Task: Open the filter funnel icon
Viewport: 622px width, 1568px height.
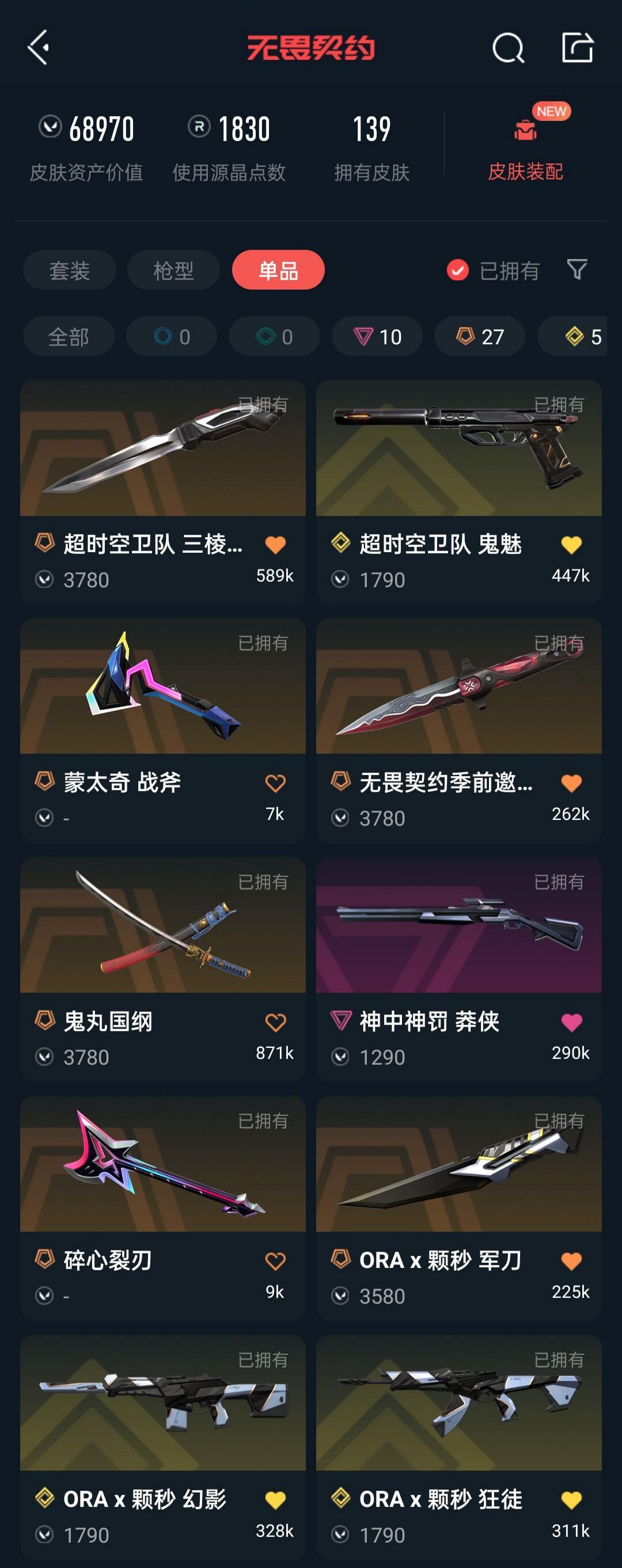Action: click(x=577, y=269)
